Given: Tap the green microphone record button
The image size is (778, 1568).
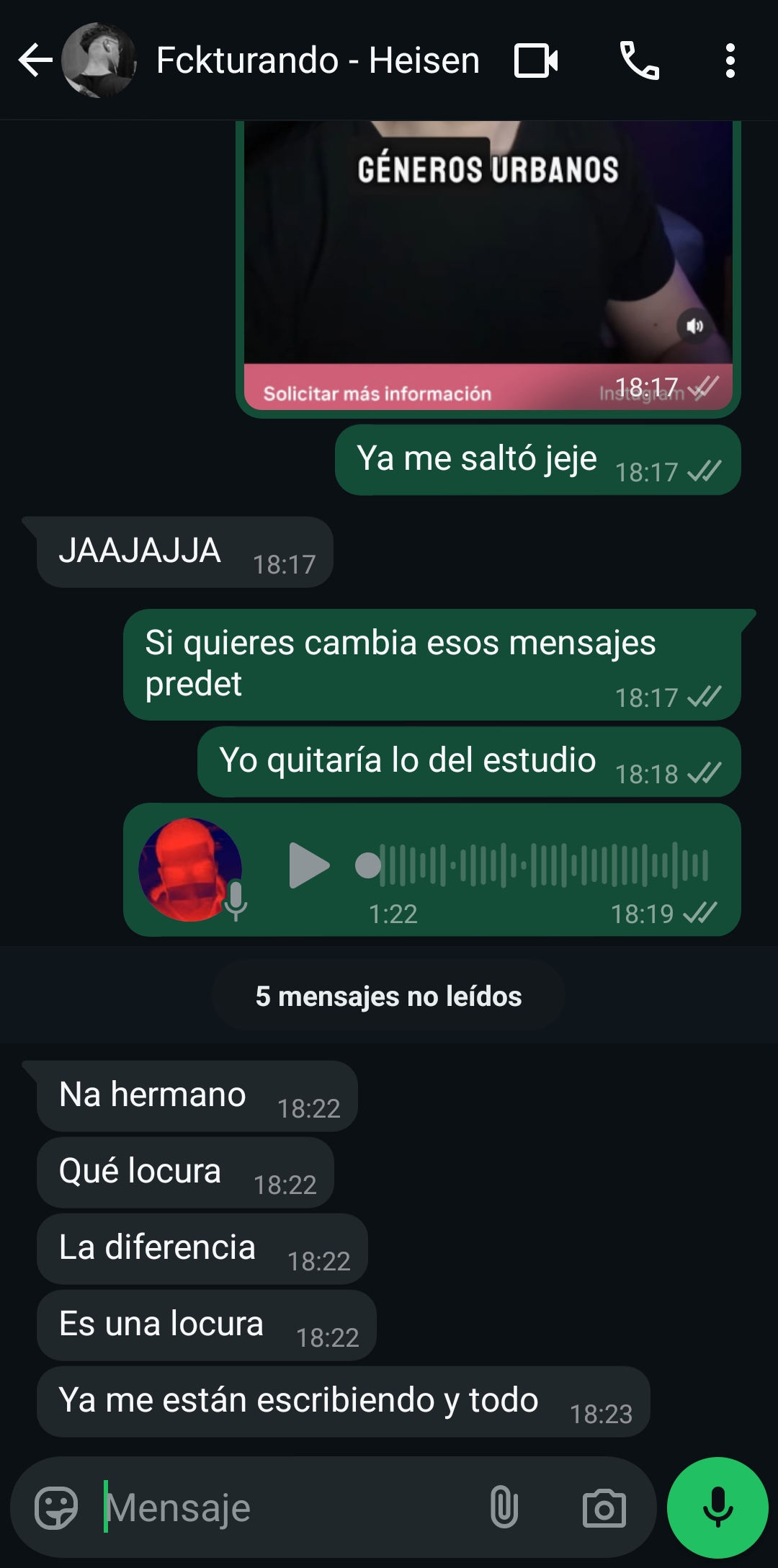Looking at the screenshot, I should pos(717,1507).
